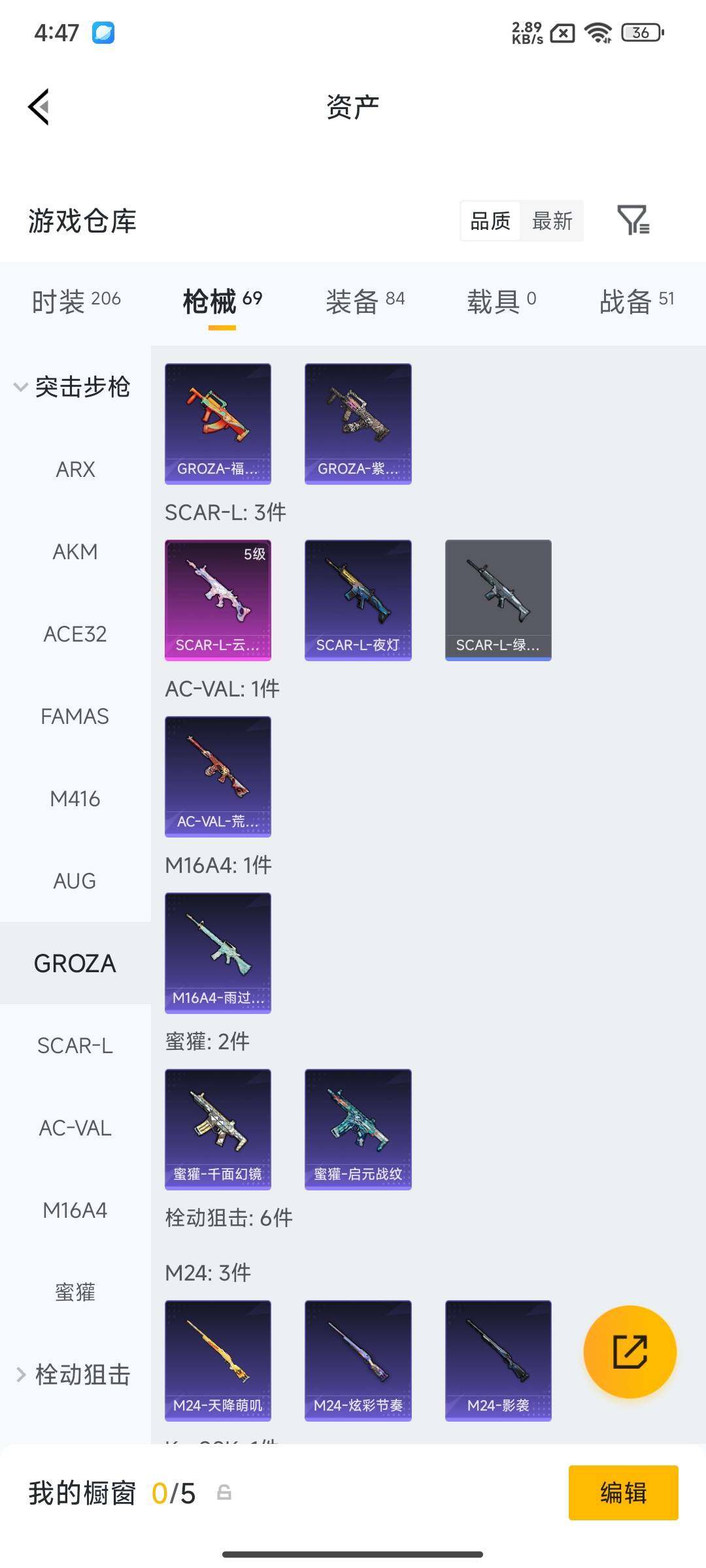Select M416 in the side list

point(75,798)
